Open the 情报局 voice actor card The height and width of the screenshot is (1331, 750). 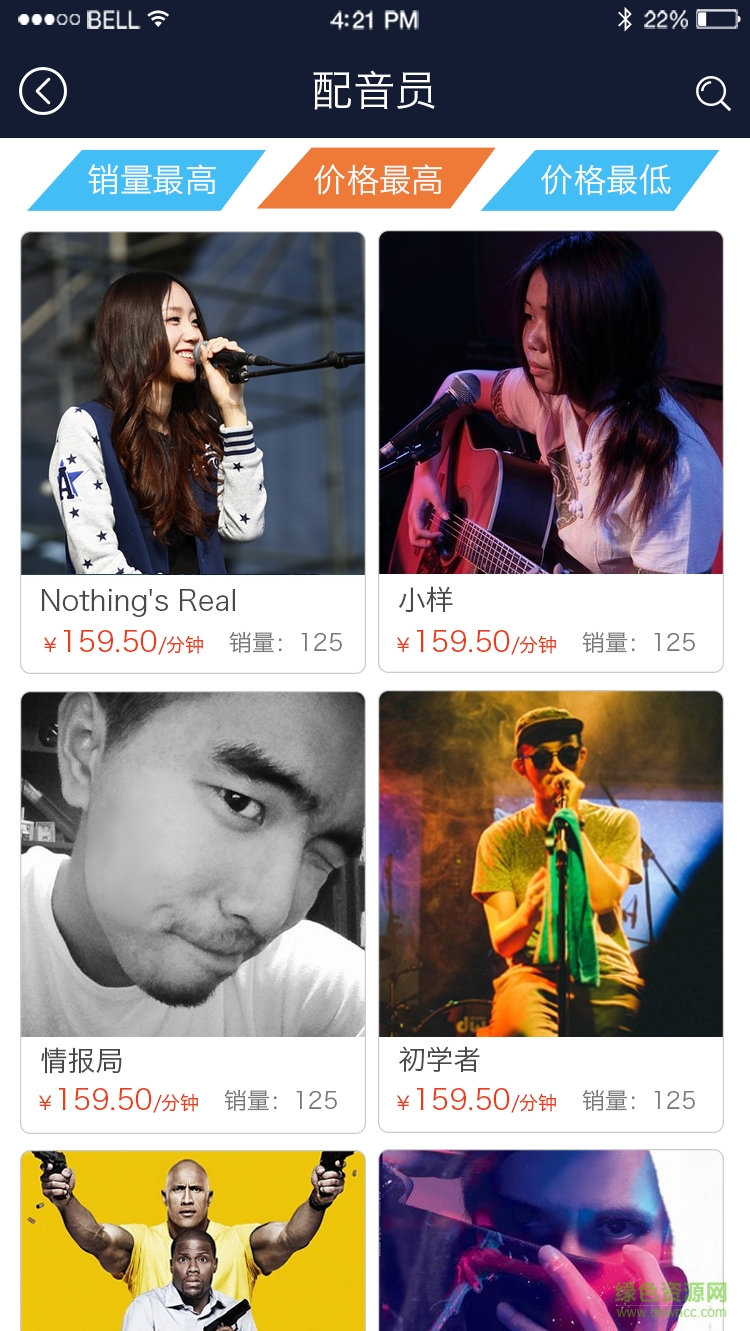(x=193, y=911)
